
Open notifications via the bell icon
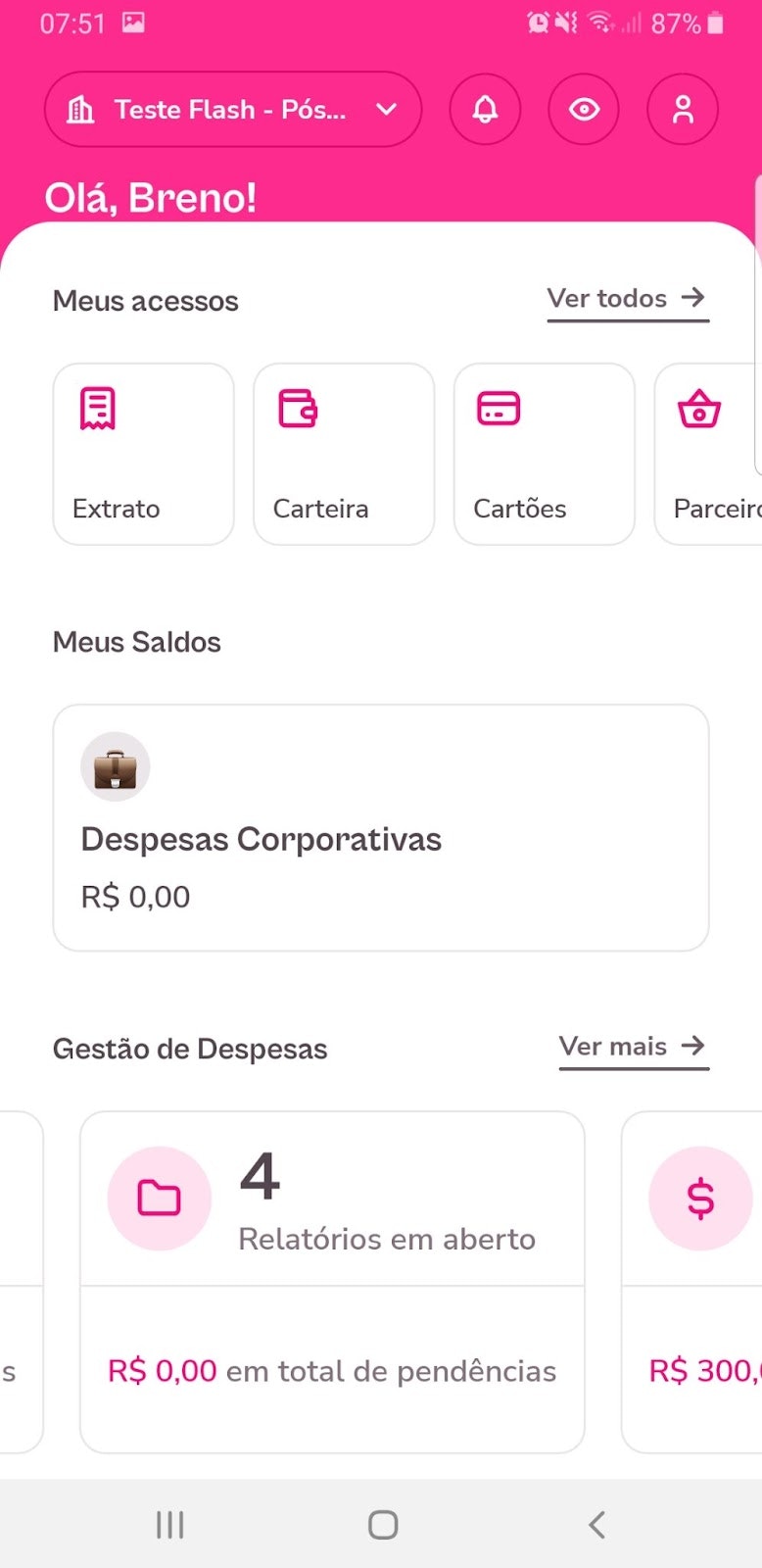[x=485, y=110]
